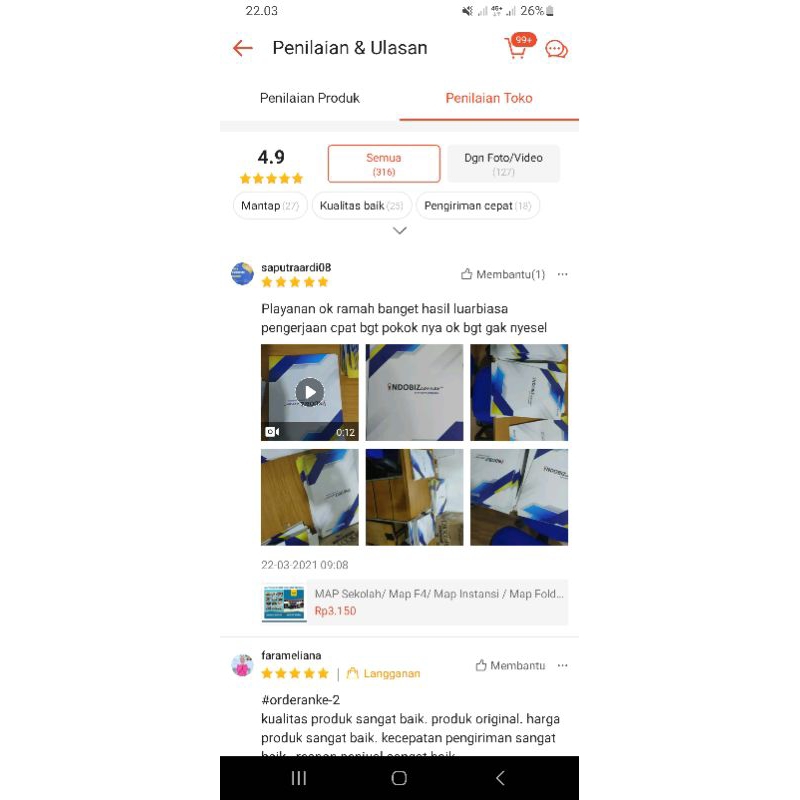Open the chat messages icon
This screenshot has width=800, height=800.
point(556,48)
